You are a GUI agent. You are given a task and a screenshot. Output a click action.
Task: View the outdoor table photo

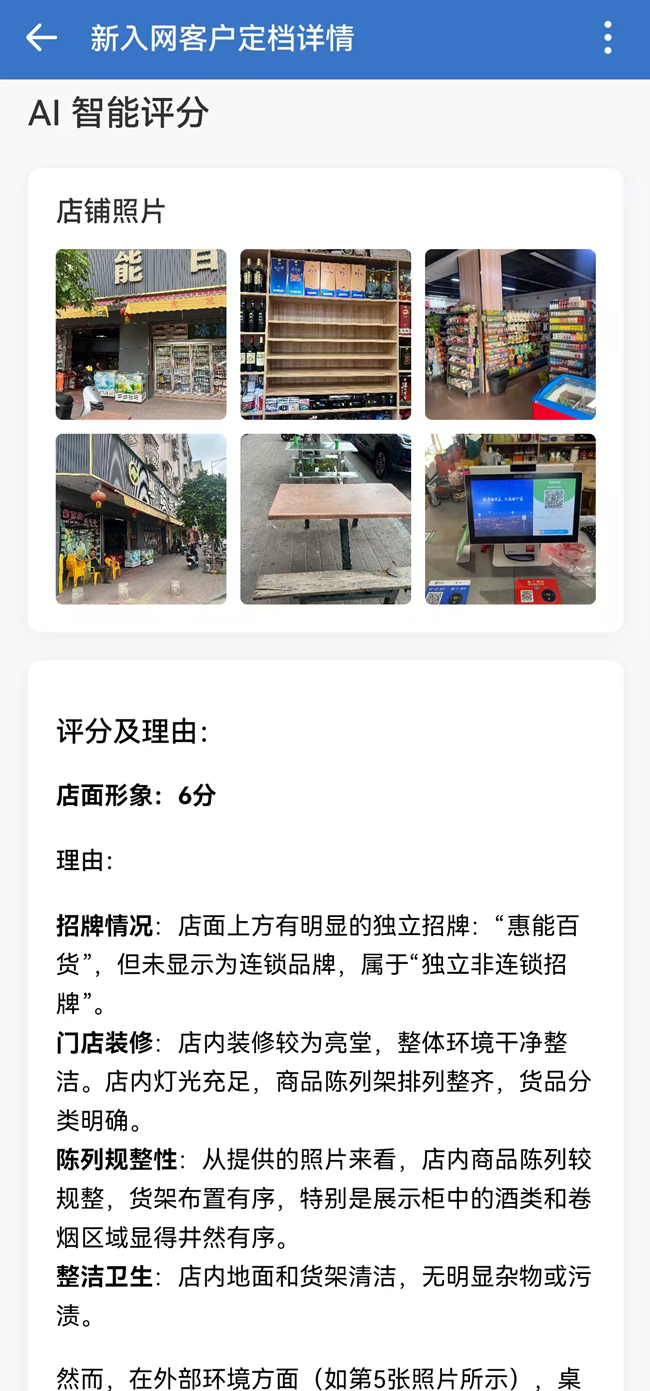pyautogui.click(x=325, y=519)
